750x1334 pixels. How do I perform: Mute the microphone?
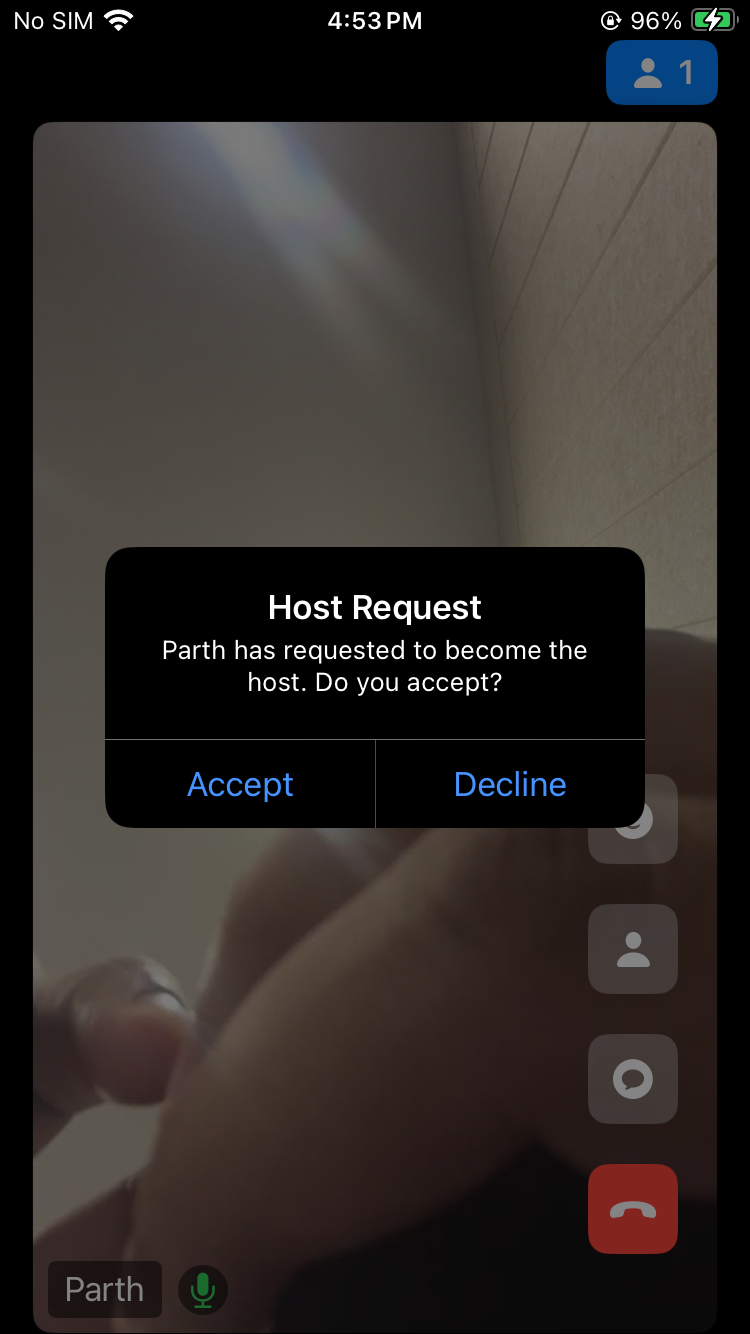(203, 1289)
